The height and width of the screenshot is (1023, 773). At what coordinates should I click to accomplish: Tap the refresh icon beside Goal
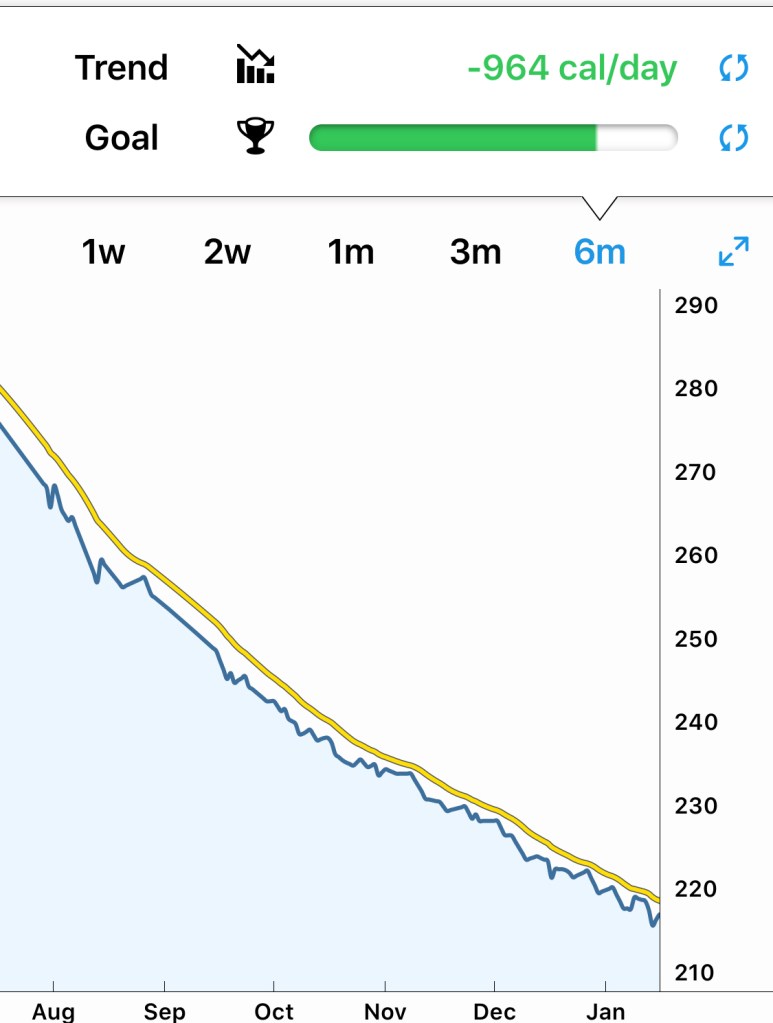734,137
